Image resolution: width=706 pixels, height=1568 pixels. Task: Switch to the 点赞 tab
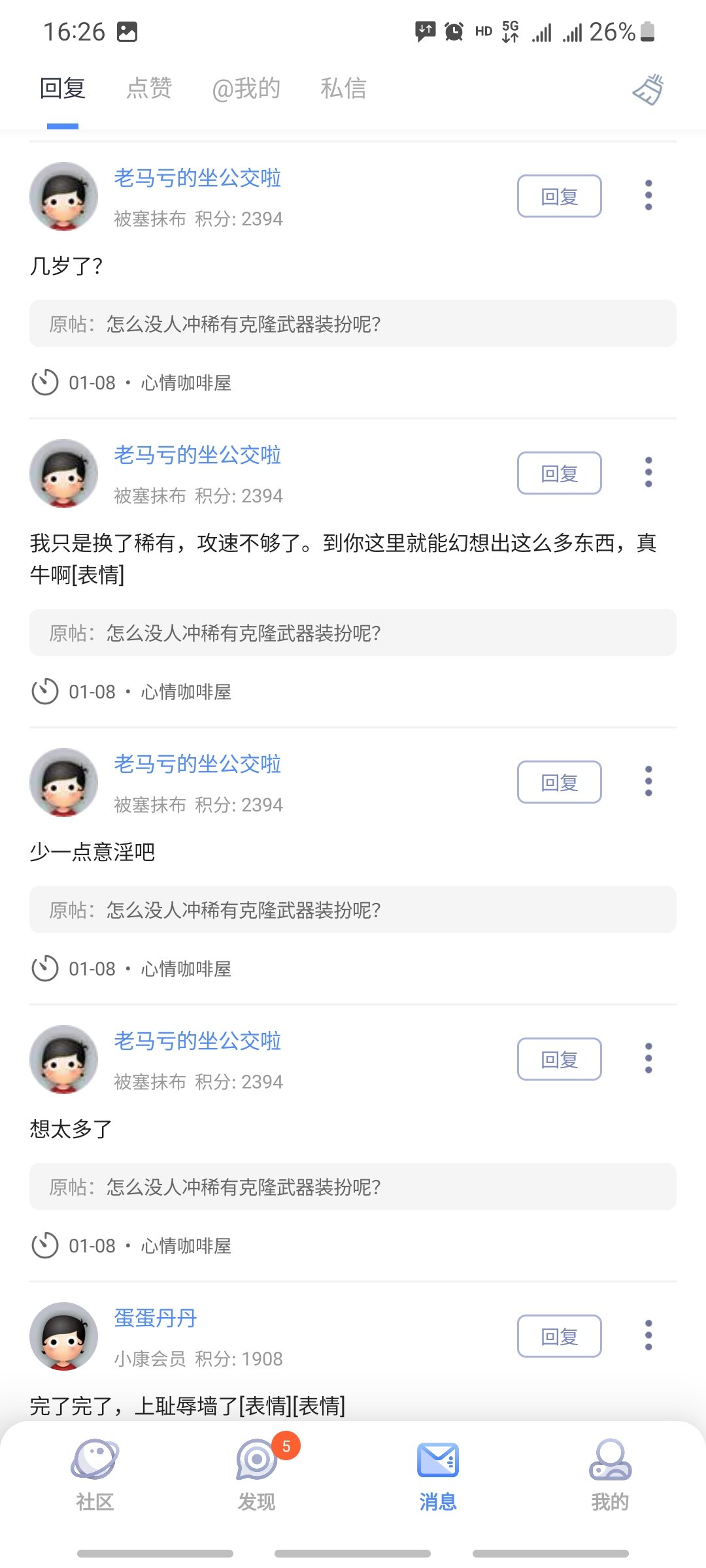[149, 88]
